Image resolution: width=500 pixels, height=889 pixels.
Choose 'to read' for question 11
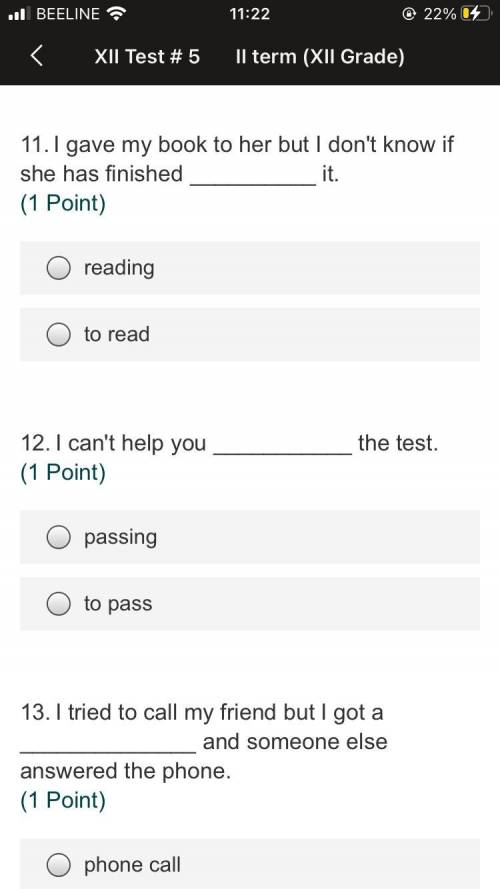click(249, 335)
